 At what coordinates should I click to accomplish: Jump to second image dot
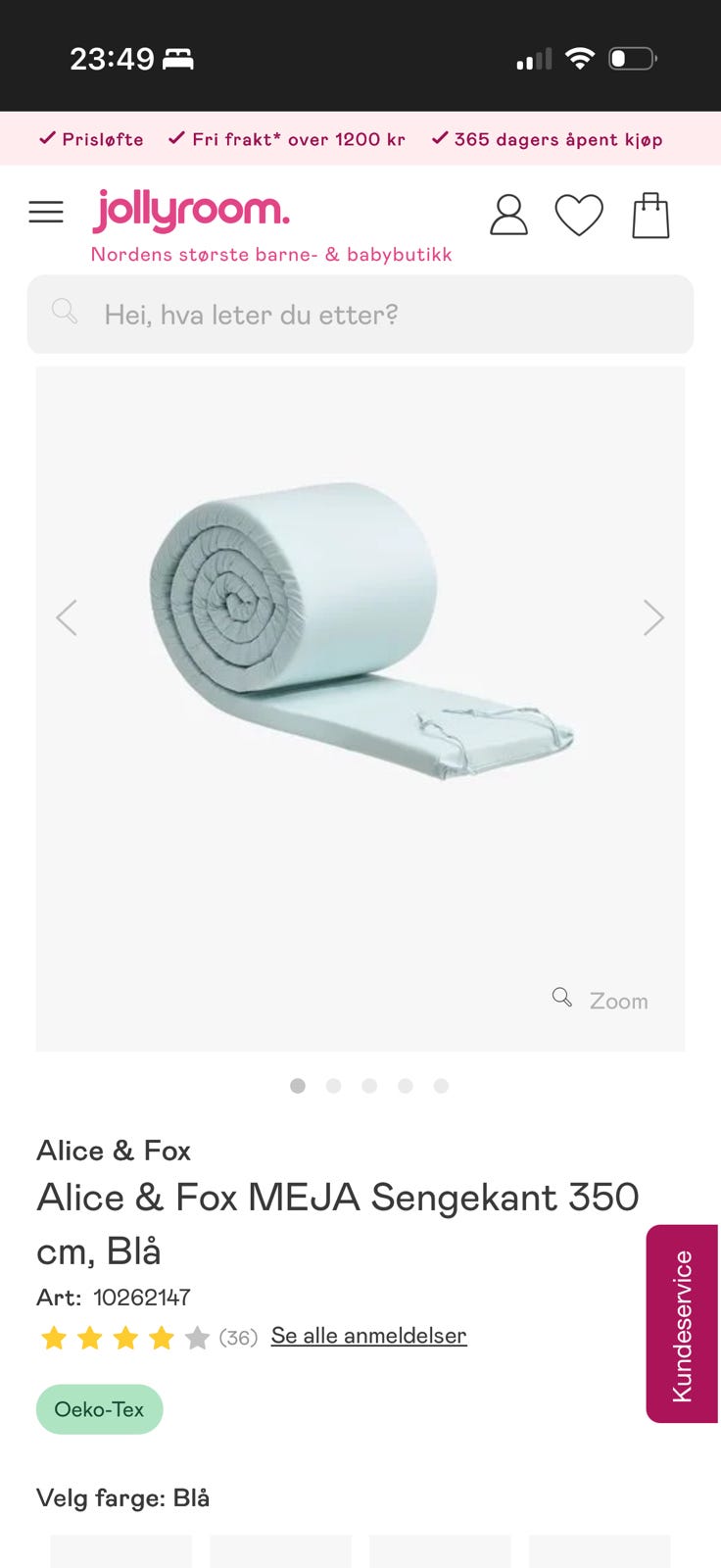[333, 1086]
